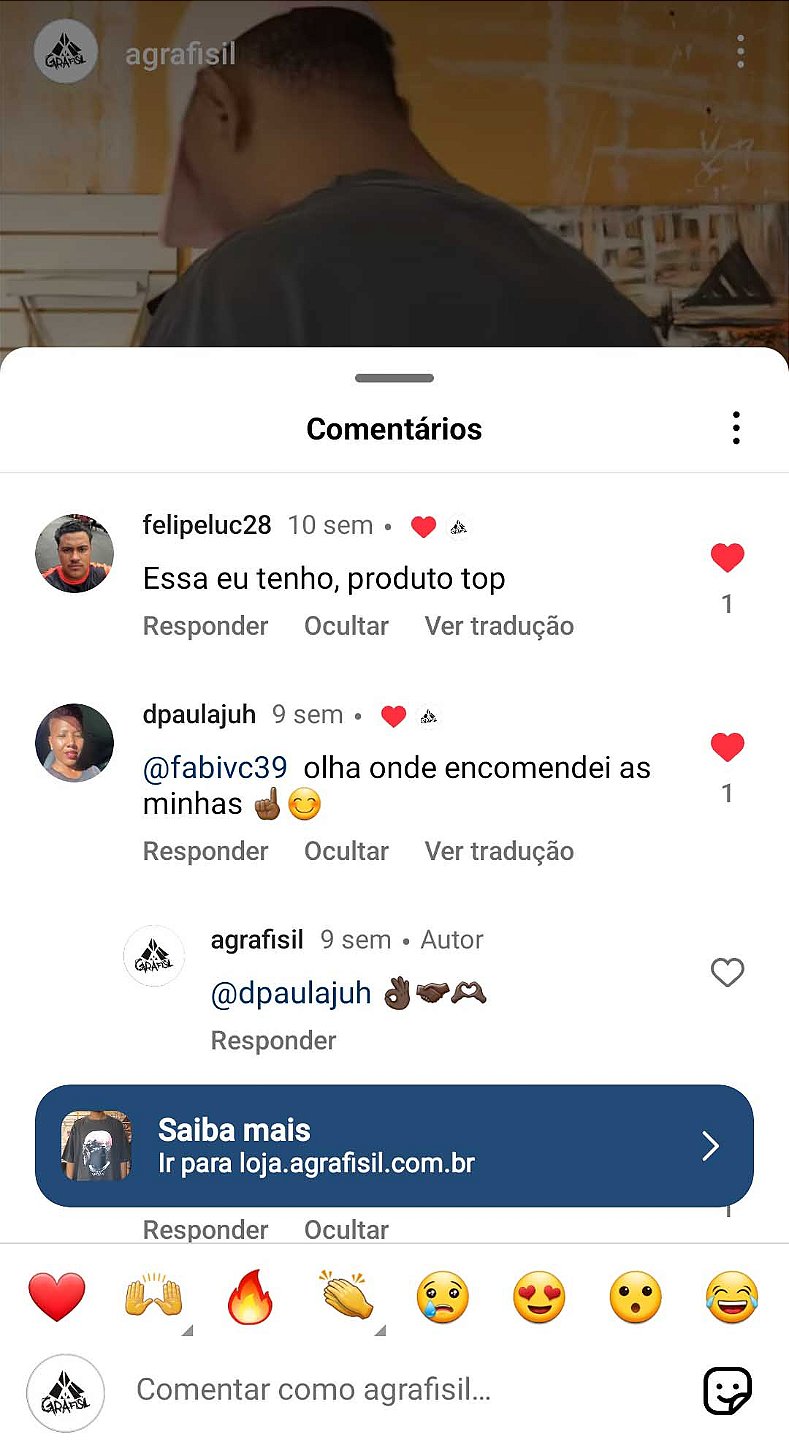View translation of dpaulajuh's comment
This screenshot has width=789, height=1448.
click(499, 851)
